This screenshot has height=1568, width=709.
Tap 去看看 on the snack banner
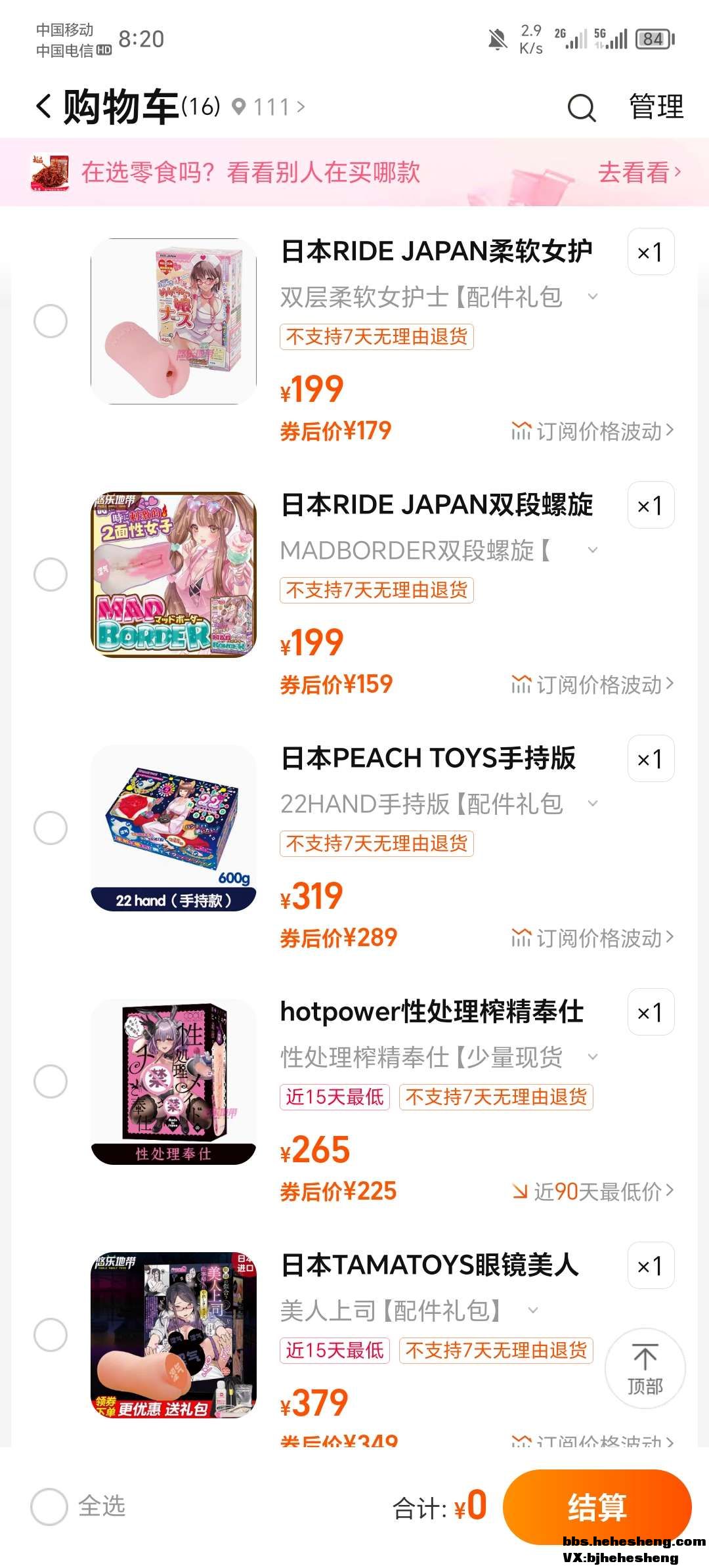coord(639,173)
